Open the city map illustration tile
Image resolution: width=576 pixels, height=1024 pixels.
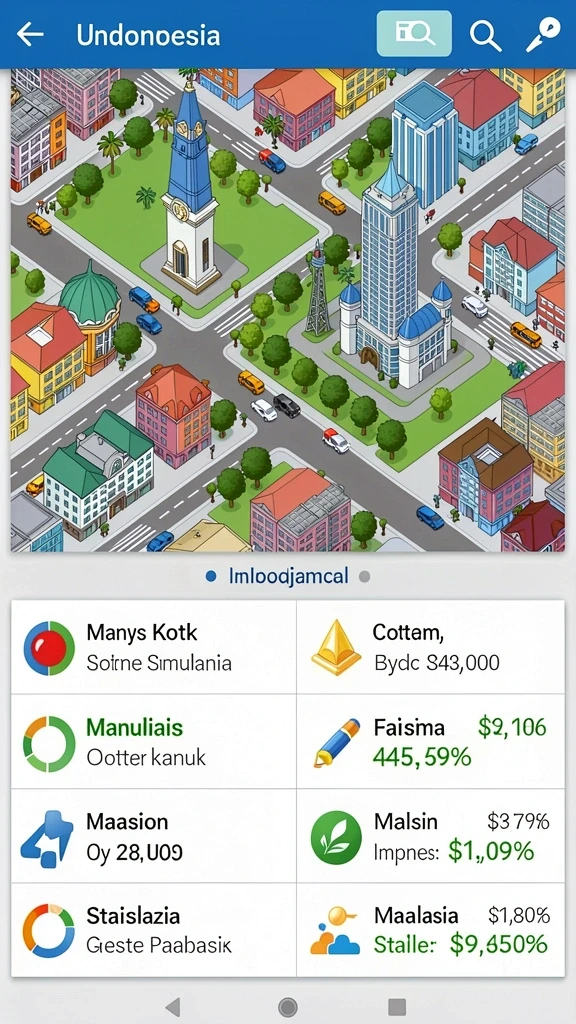point(288,310)
